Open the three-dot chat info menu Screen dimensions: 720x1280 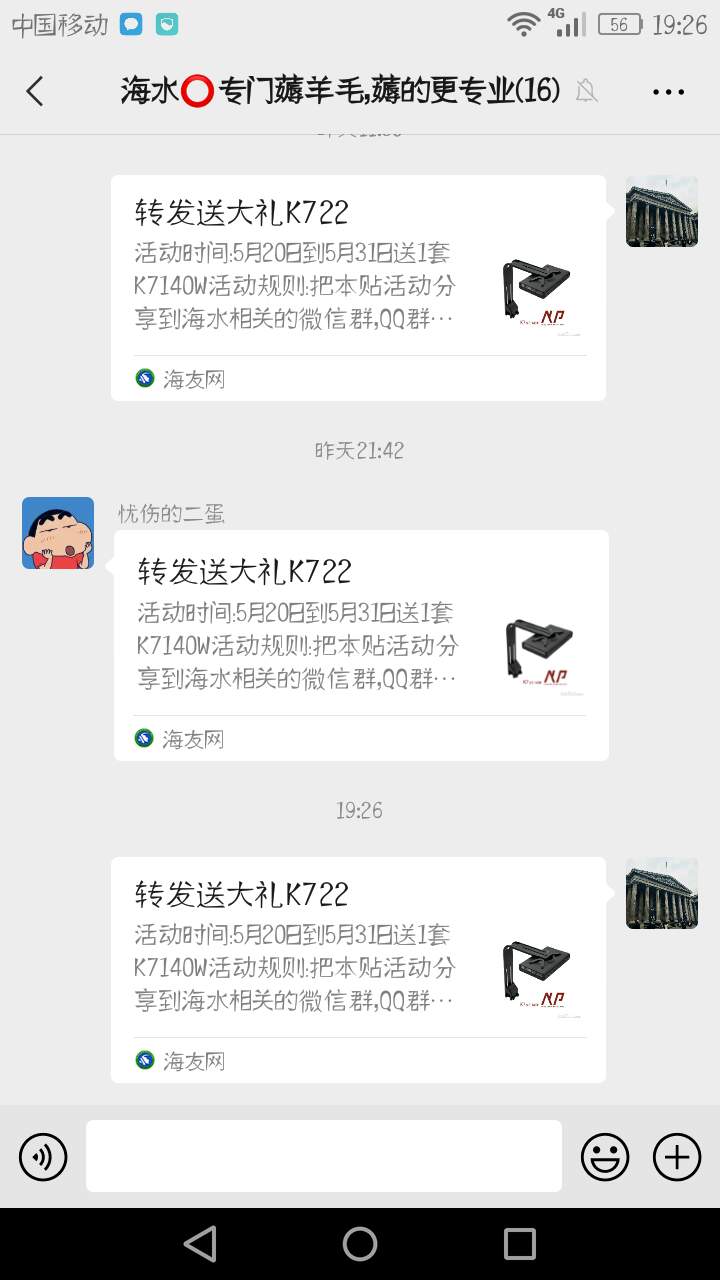click(x=668, y=92)
